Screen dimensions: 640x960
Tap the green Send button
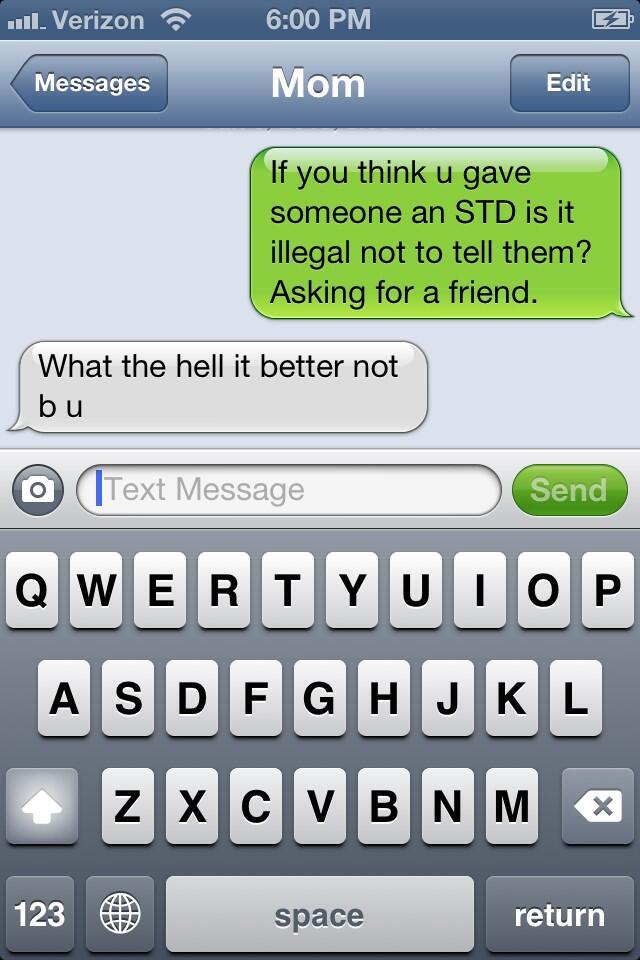point(569,490)
